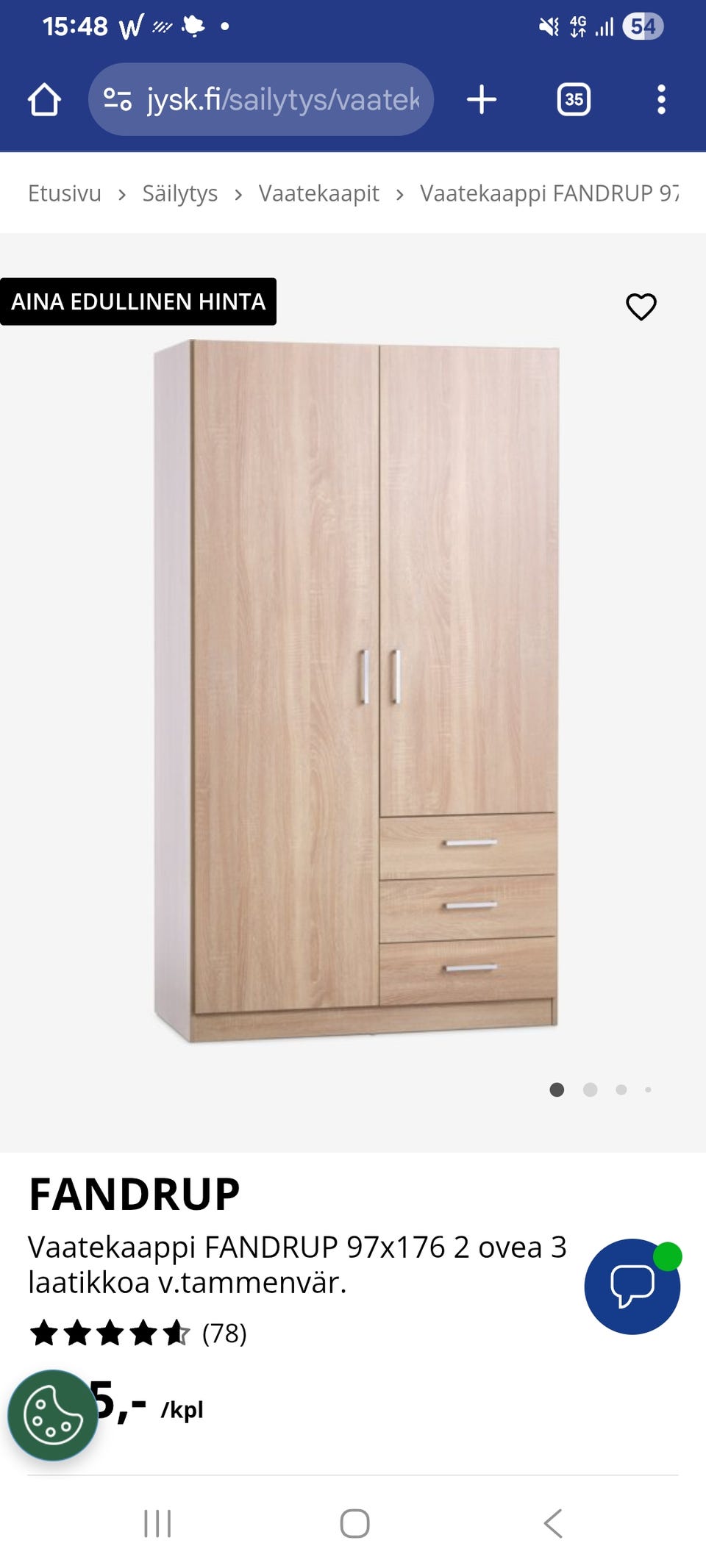Navigate to the Vaatekaapit category

click(318, 193)
